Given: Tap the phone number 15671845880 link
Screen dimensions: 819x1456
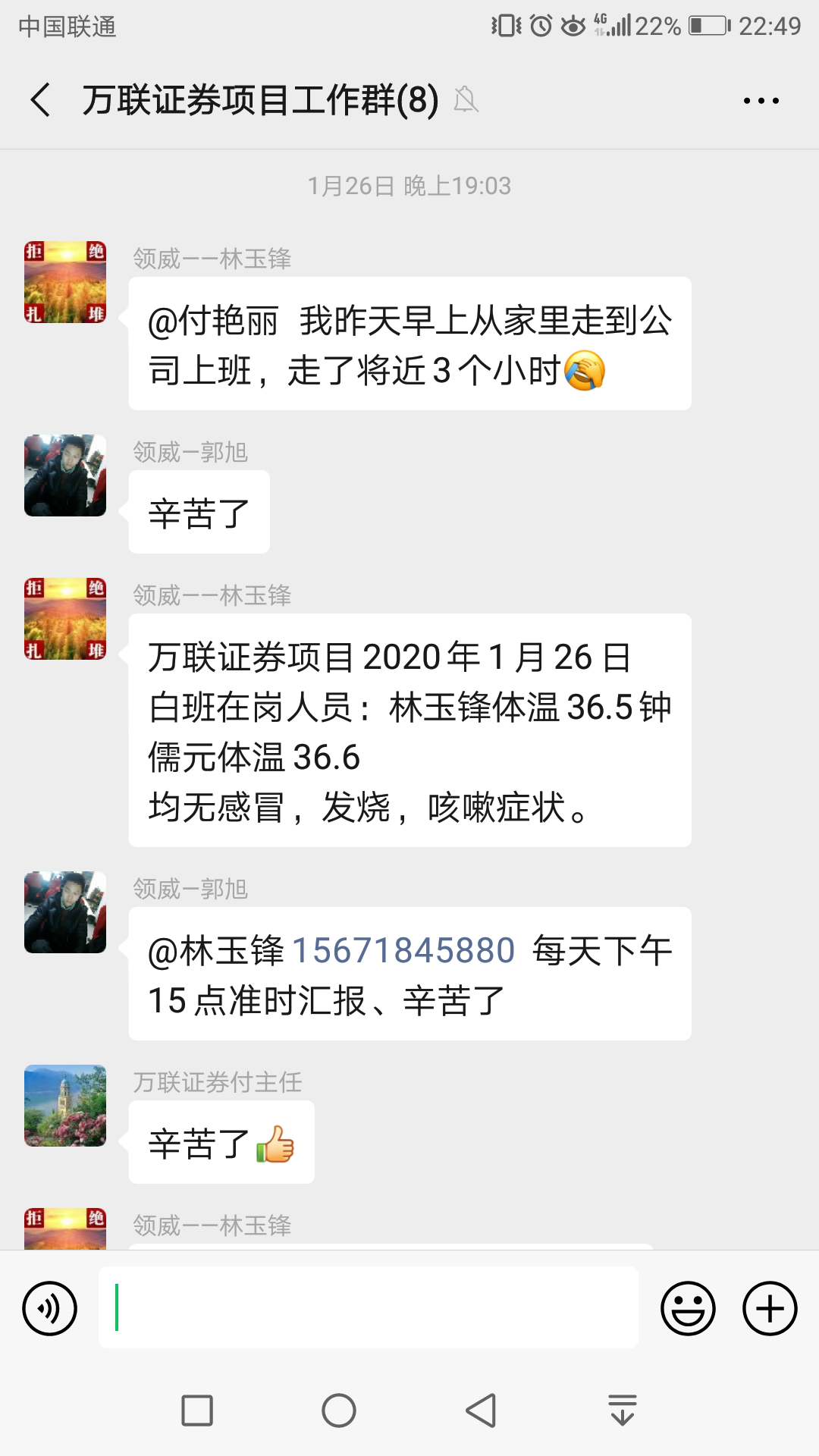Looking at the screenshot, I should click(x=403, y=951).
